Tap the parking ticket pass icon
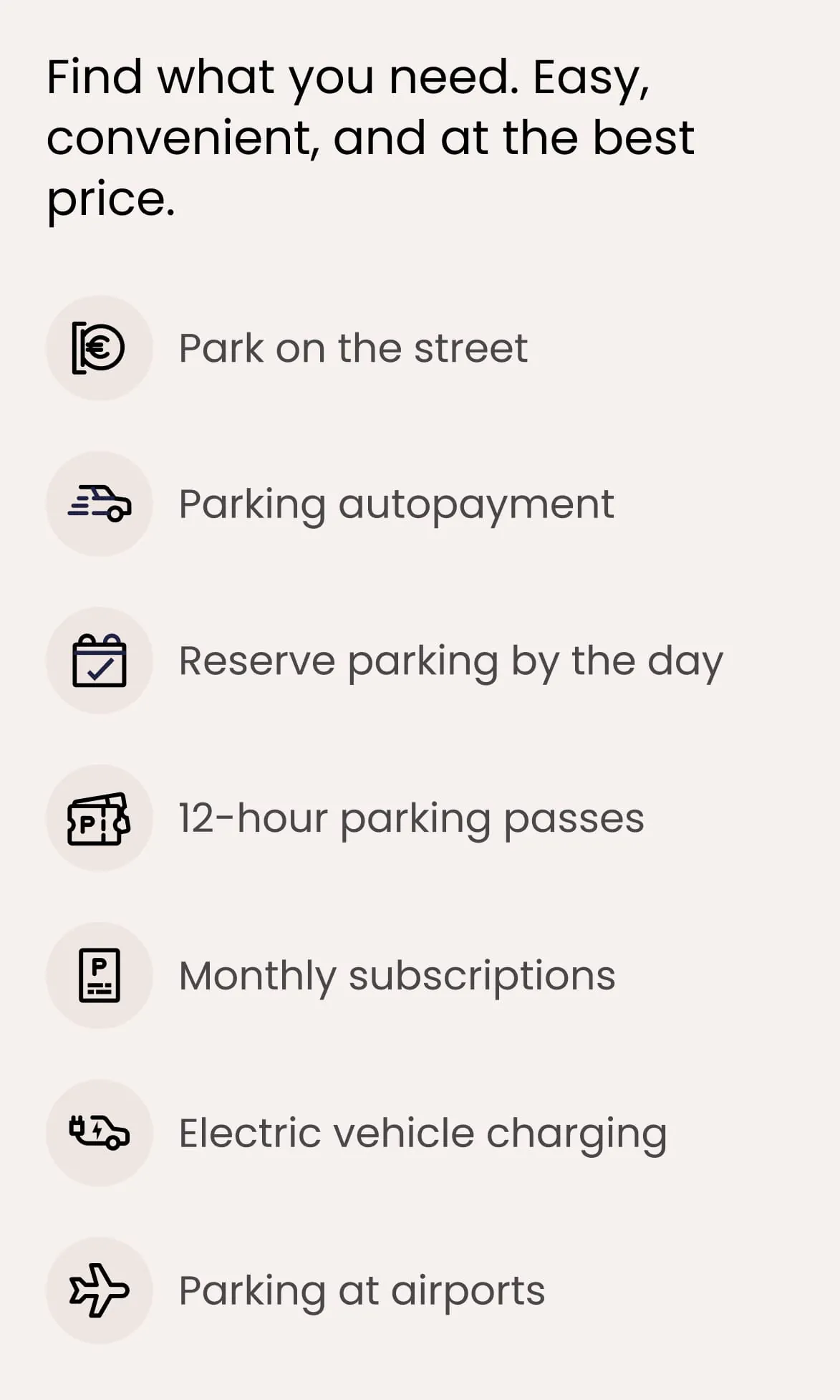Image resolution: width=840 pixels, height=1400 pixels. tap(100, 818)
